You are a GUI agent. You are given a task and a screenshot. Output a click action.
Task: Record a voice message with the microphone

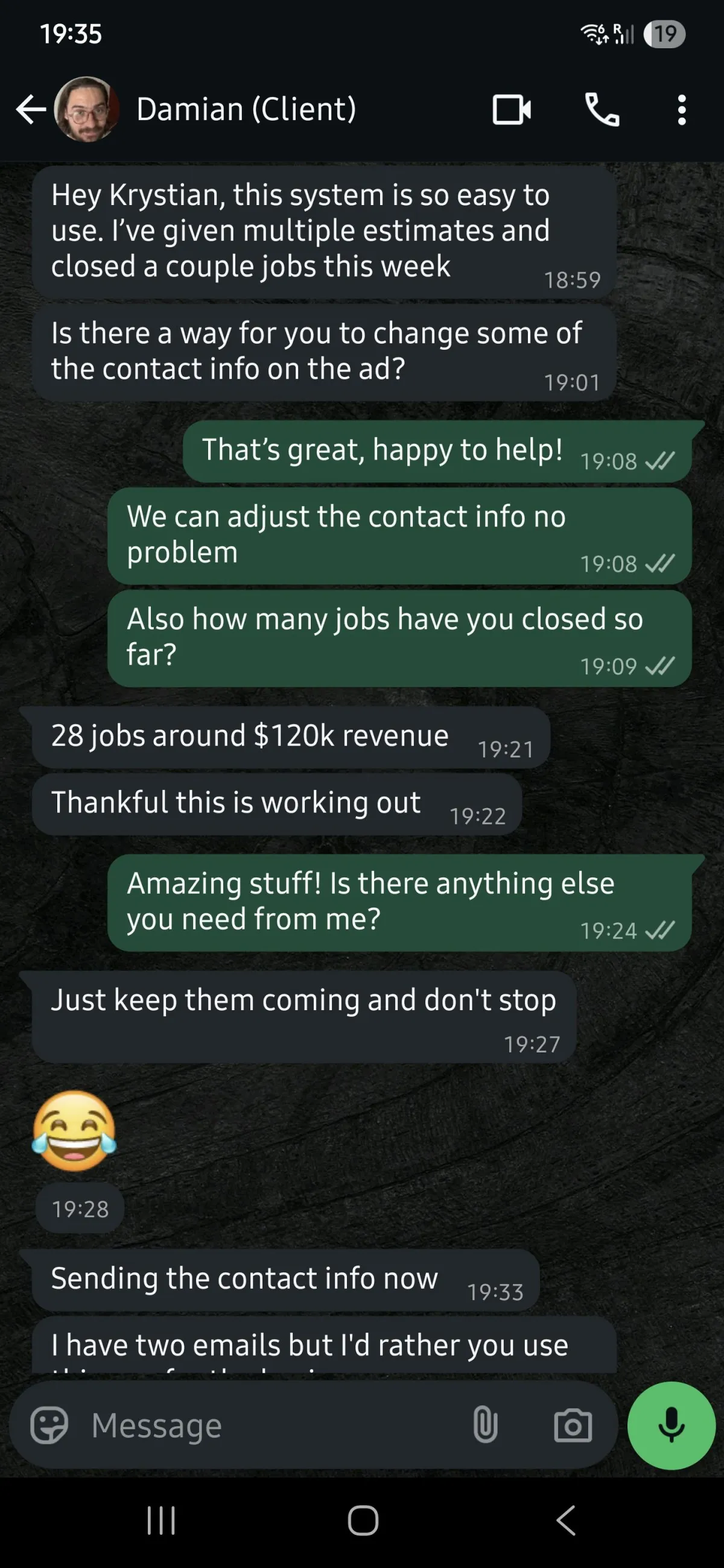(x=671, y=1426)
